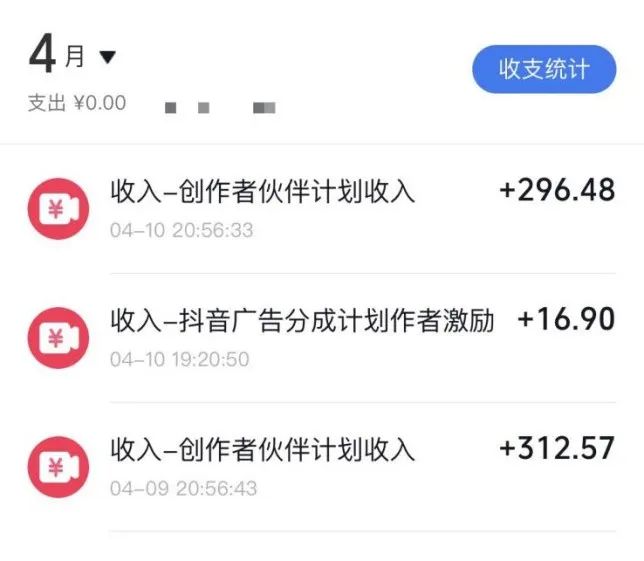
Task: Open the 收支统计 statistics button
Action: point(544,70)
